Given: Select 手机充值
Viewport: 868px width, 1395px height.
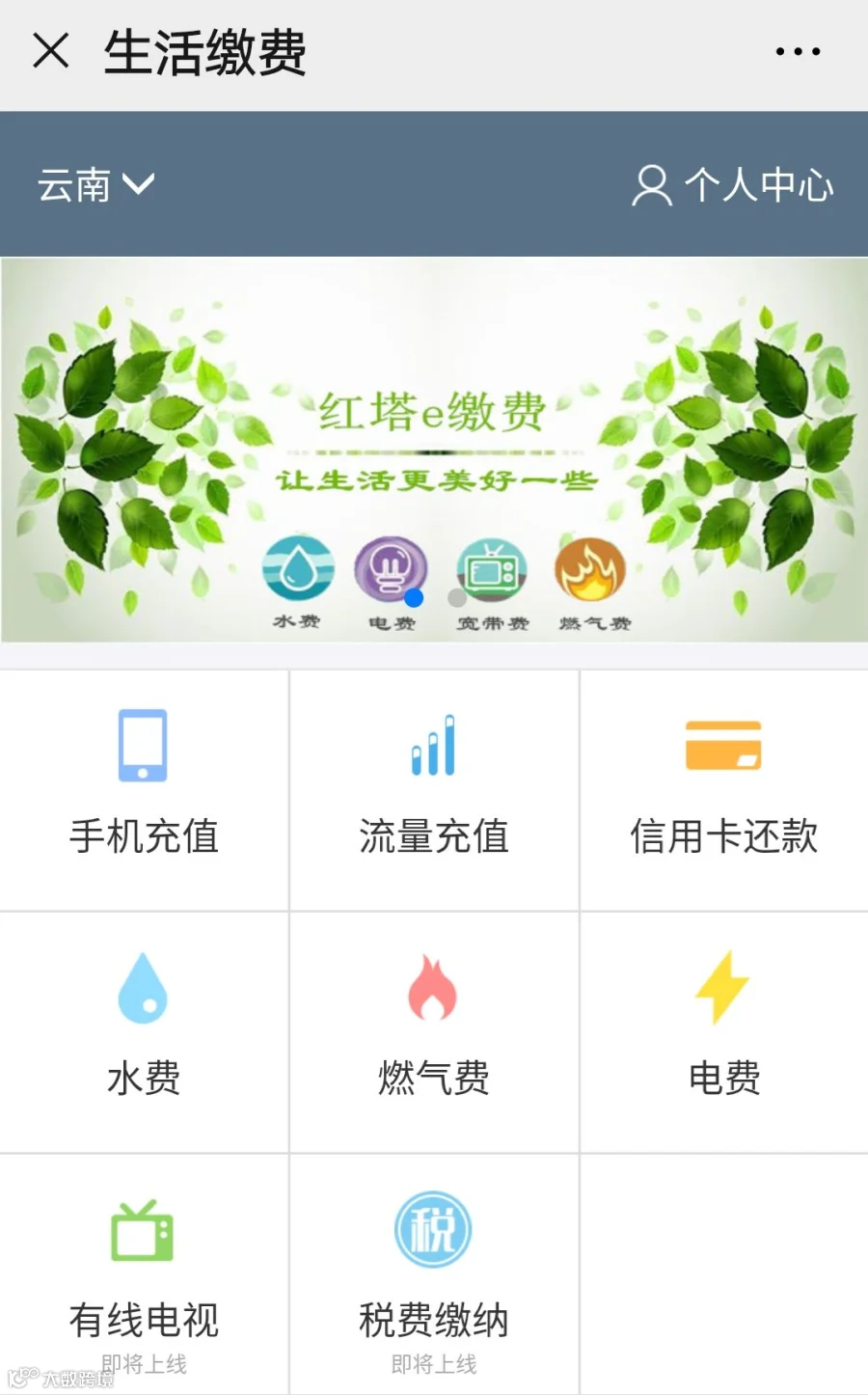Looking at the screenshot, I should pos(144,790).
